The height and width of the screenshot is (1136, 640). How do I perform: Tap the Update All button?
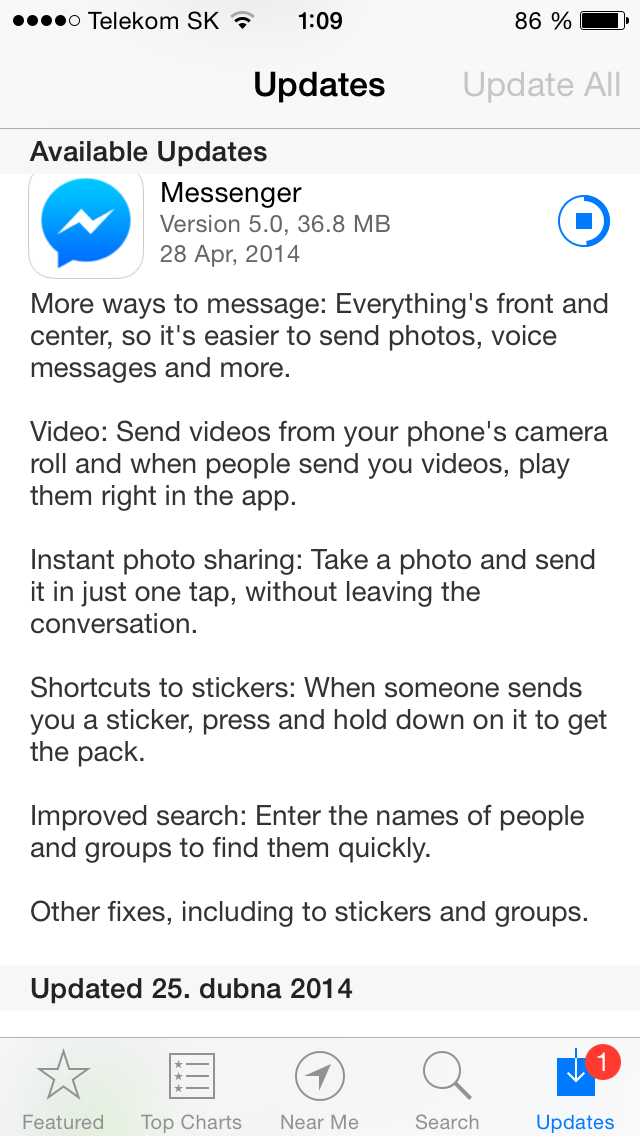coord(541,85)
